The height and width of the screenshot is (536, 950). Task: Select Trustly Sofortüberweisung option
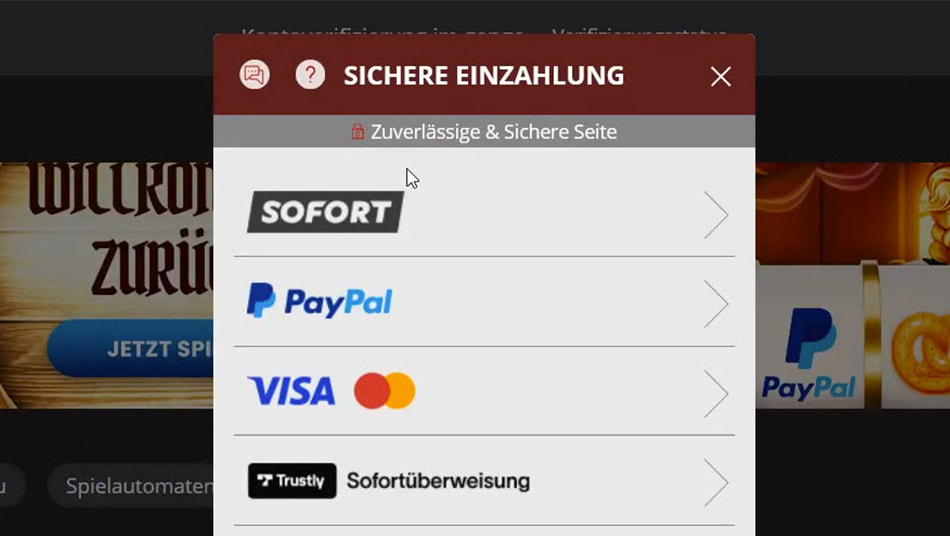484,481
